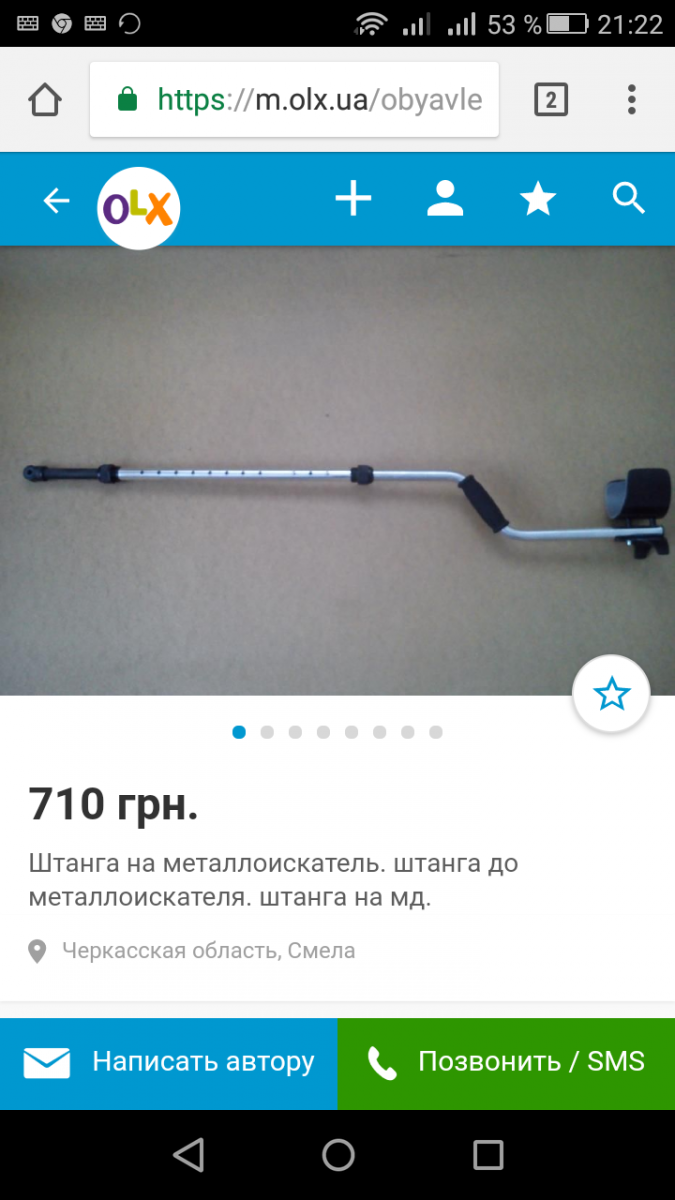Post a new ad with plus icon
The width and height of the screenshot is (675, 1200).
coord(352,200)
